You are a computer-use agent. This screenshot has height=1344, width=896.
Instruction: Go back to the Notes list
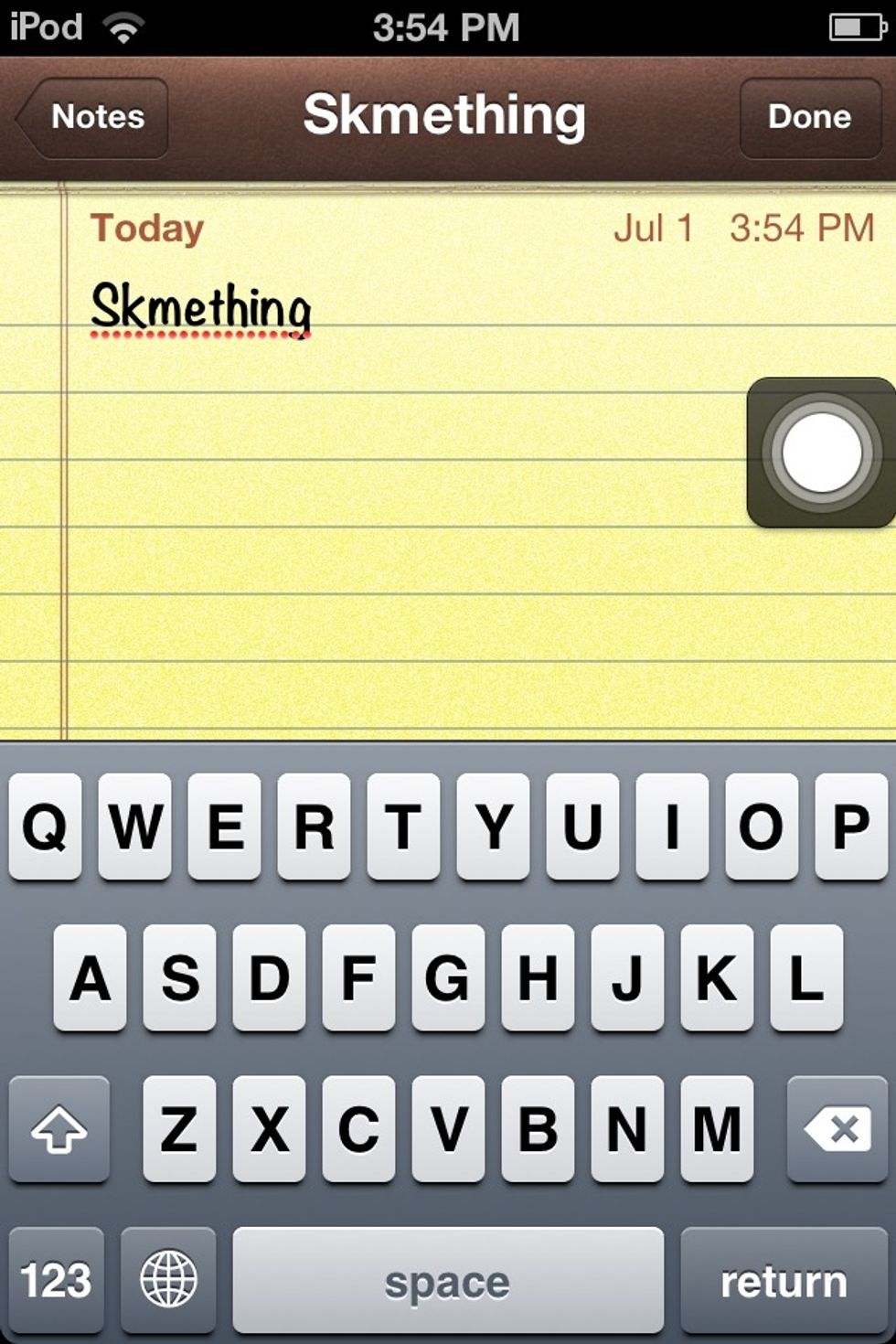(94, 117)
